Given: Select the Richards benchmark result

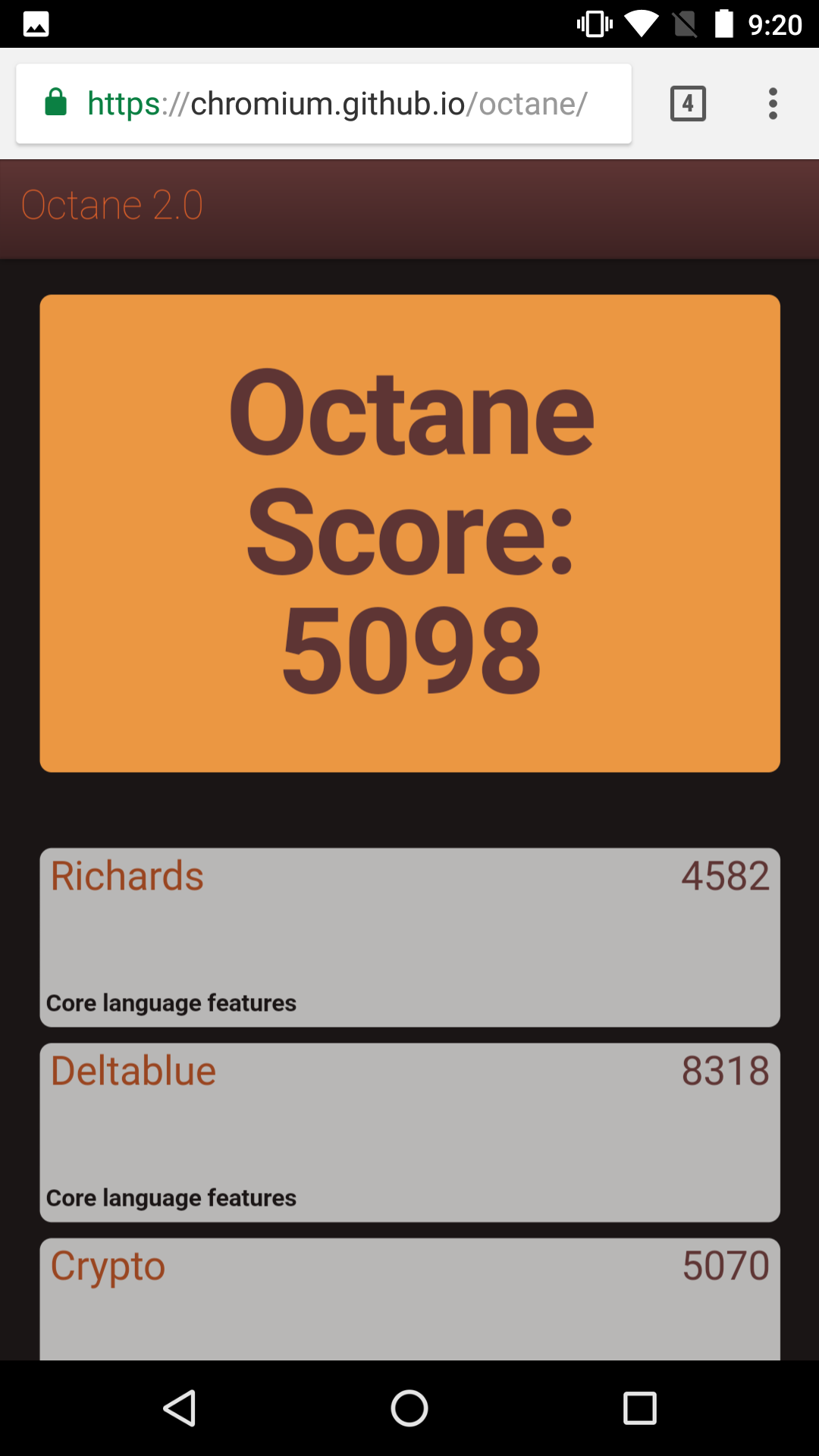Looking at the screenshot, I should pos(409,938).
